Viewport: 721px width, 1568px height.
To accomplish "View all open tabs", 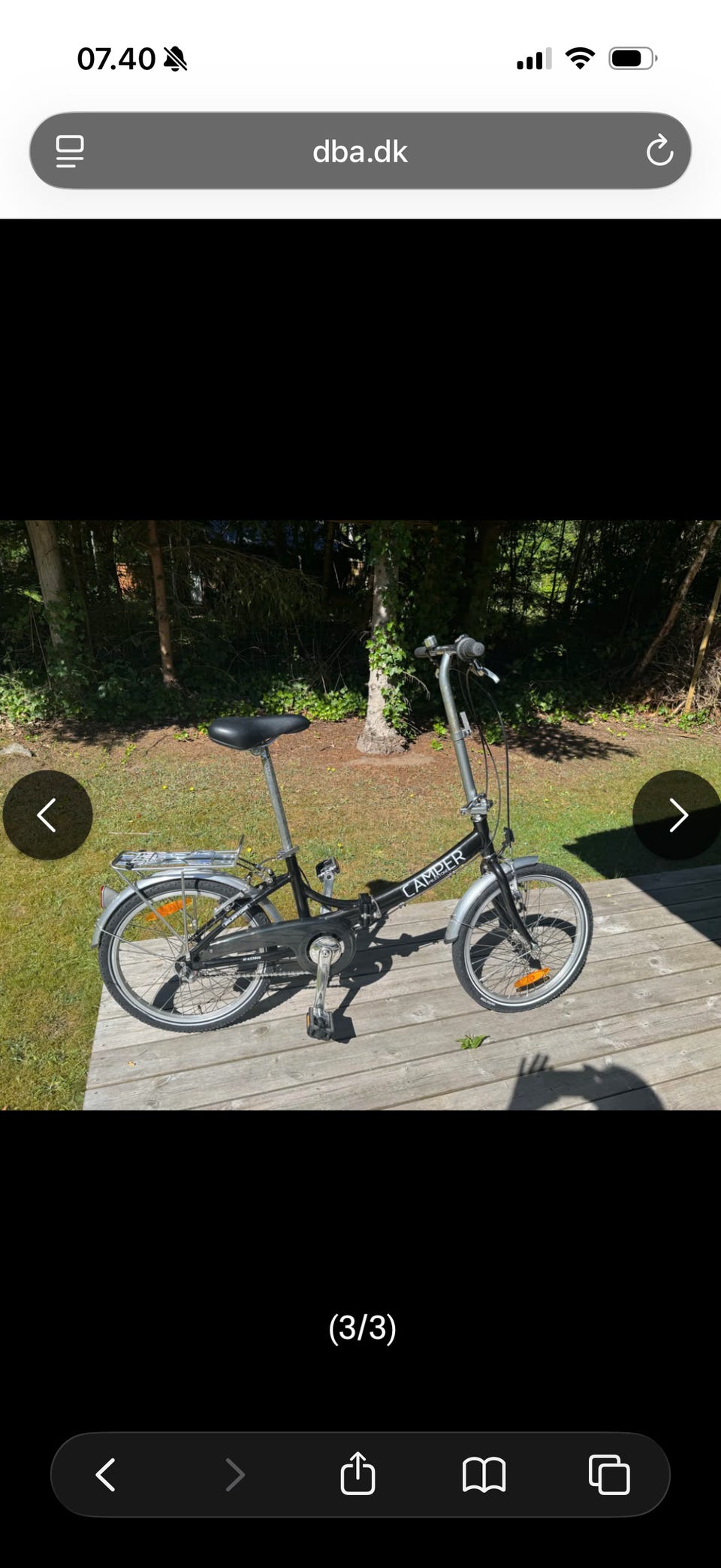I will 609,1474.
